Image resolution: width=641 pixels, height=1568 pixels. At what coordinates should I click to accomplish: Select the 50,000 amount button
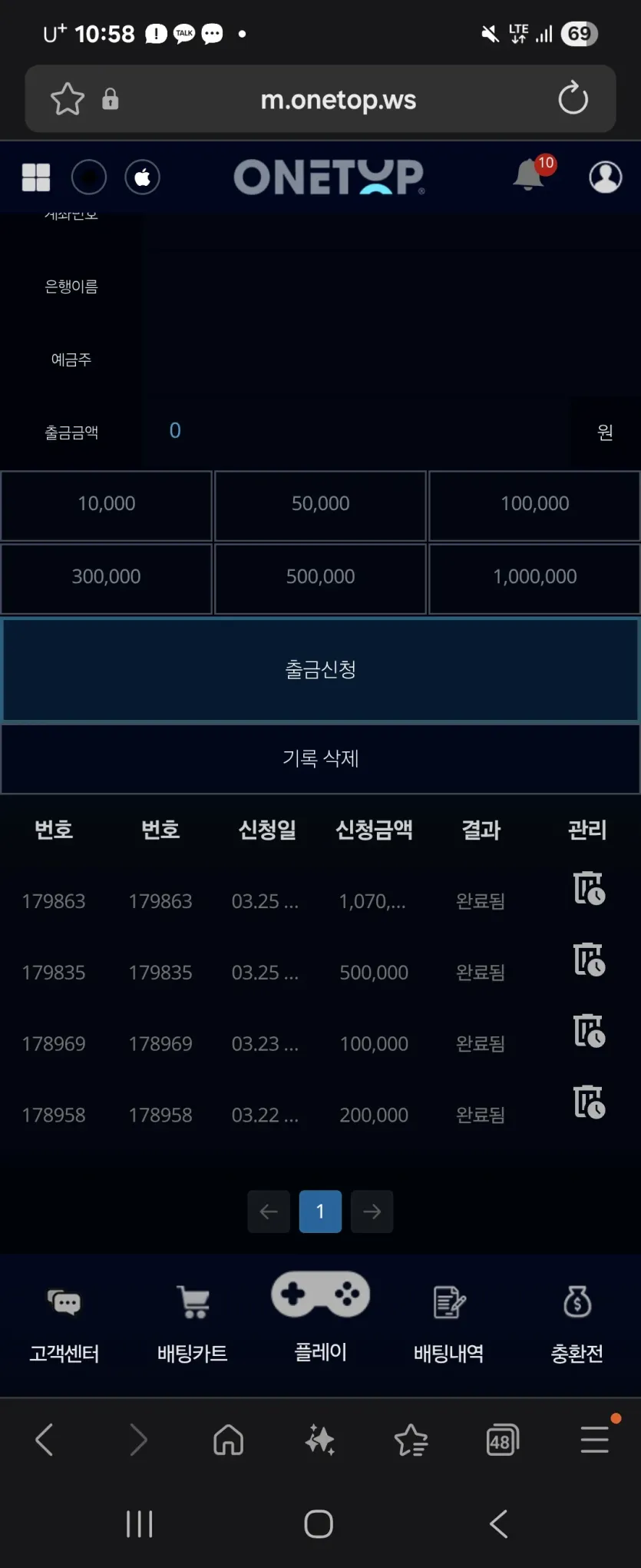point(320,504)
